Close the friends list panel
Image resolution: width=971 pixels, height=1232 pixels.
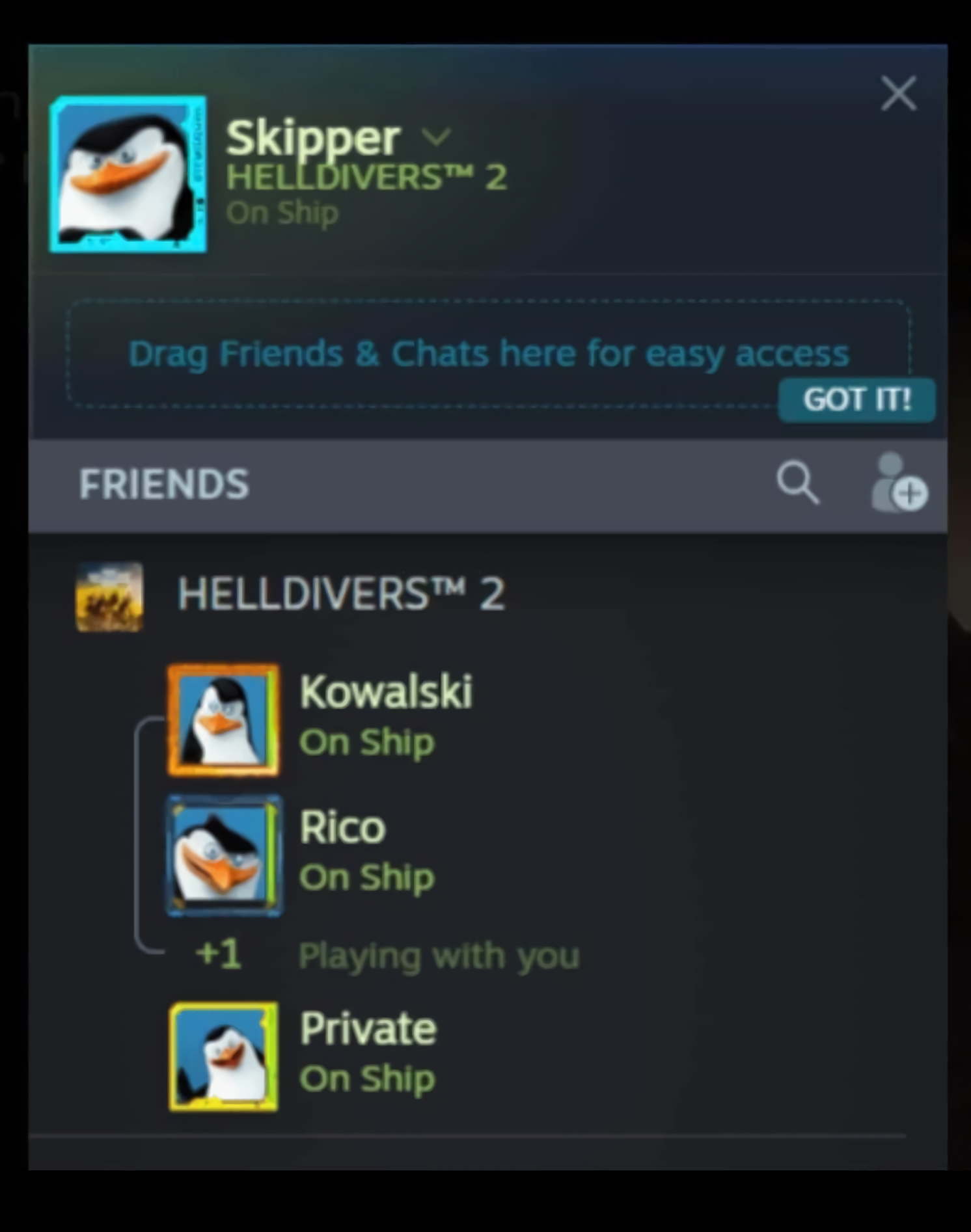[x=899, y=93]
